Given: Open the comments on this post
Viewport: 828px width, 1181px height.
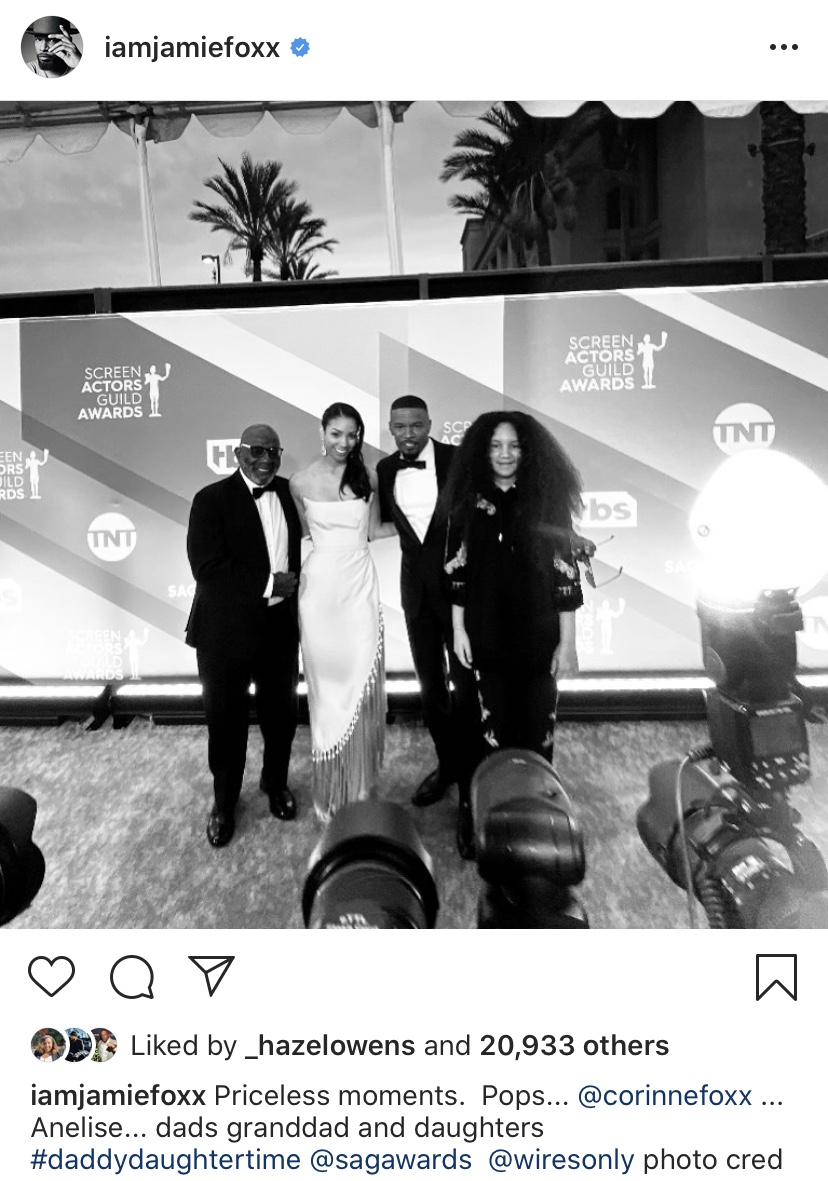Looking at the screenshot, I should (x=131, y=977).
